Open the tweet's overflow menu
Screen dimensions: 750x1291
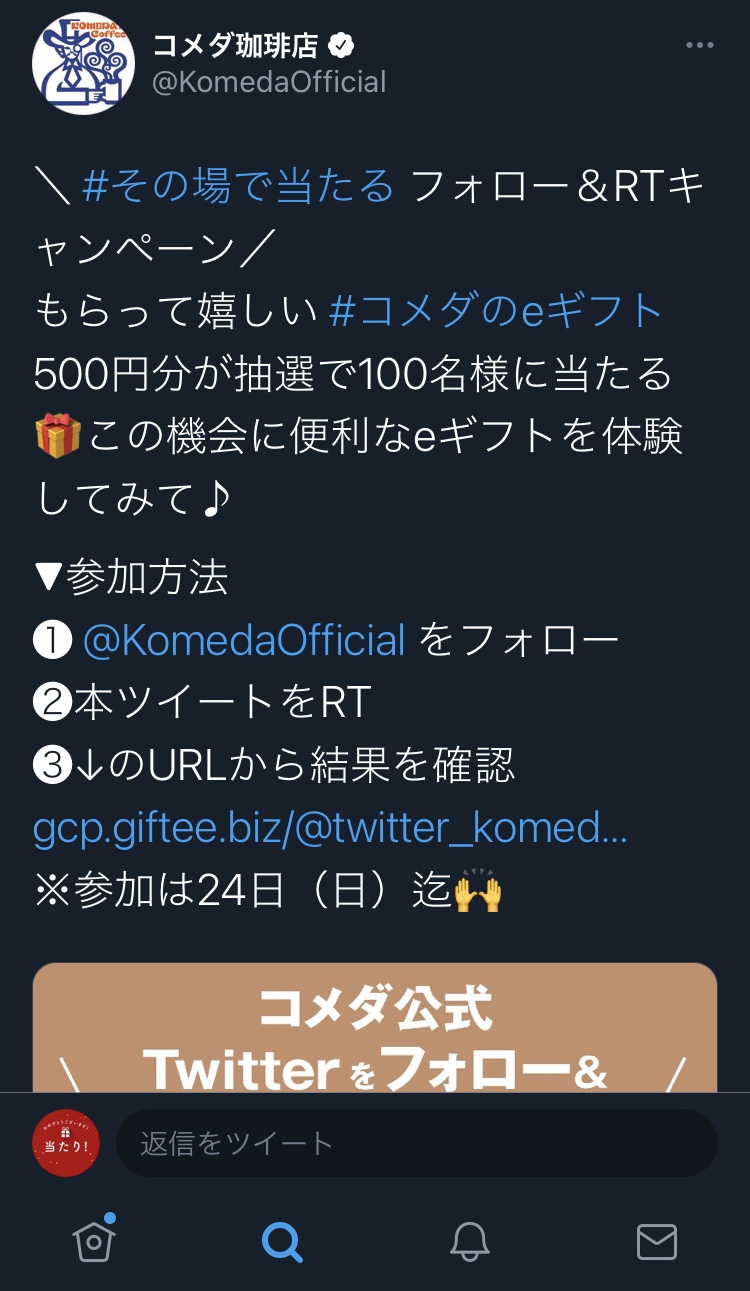point(699,46)
